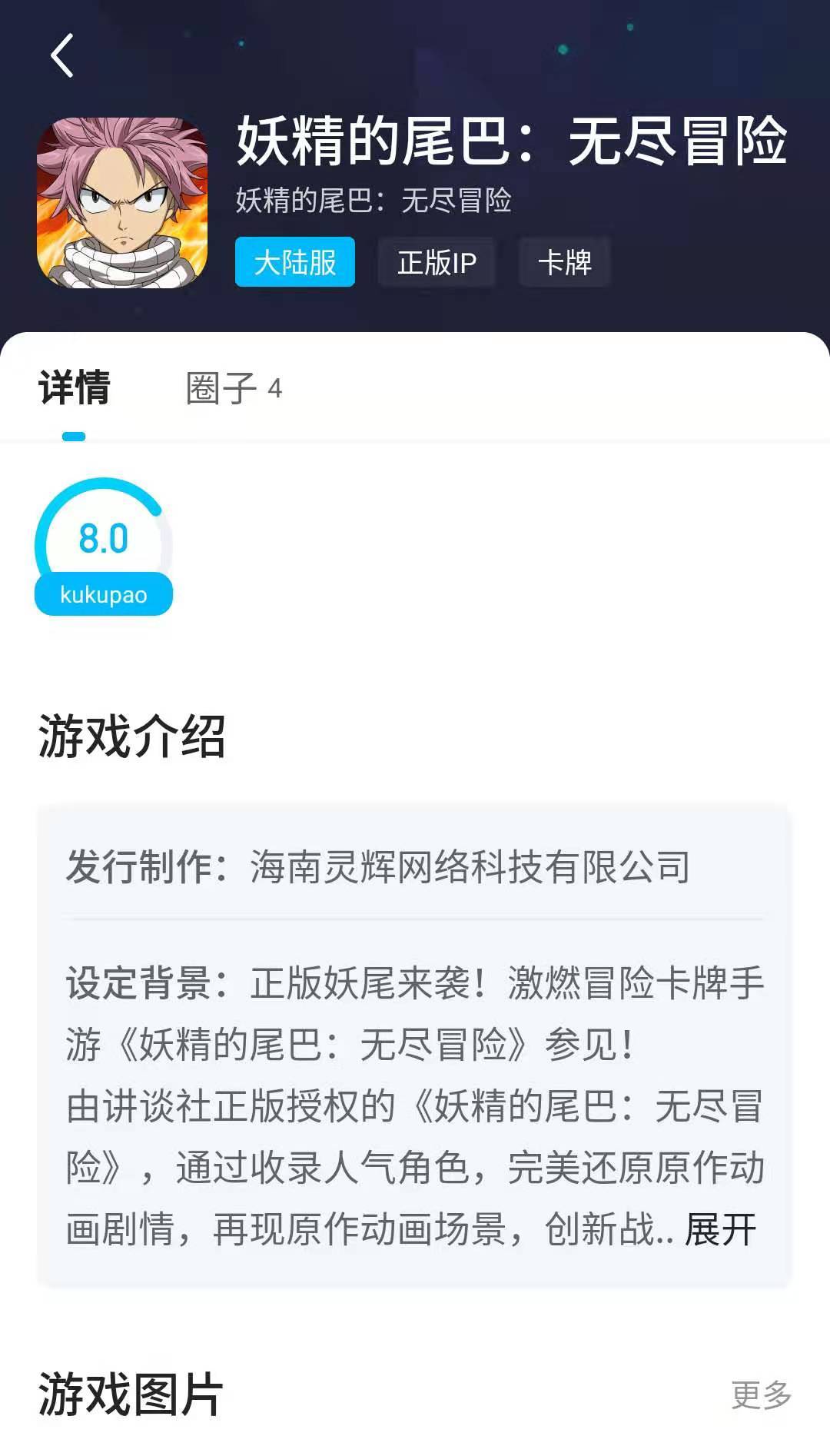Open the 正版IP tag
Viewport: 830px width, 1456px height.
tap(437, 262)
